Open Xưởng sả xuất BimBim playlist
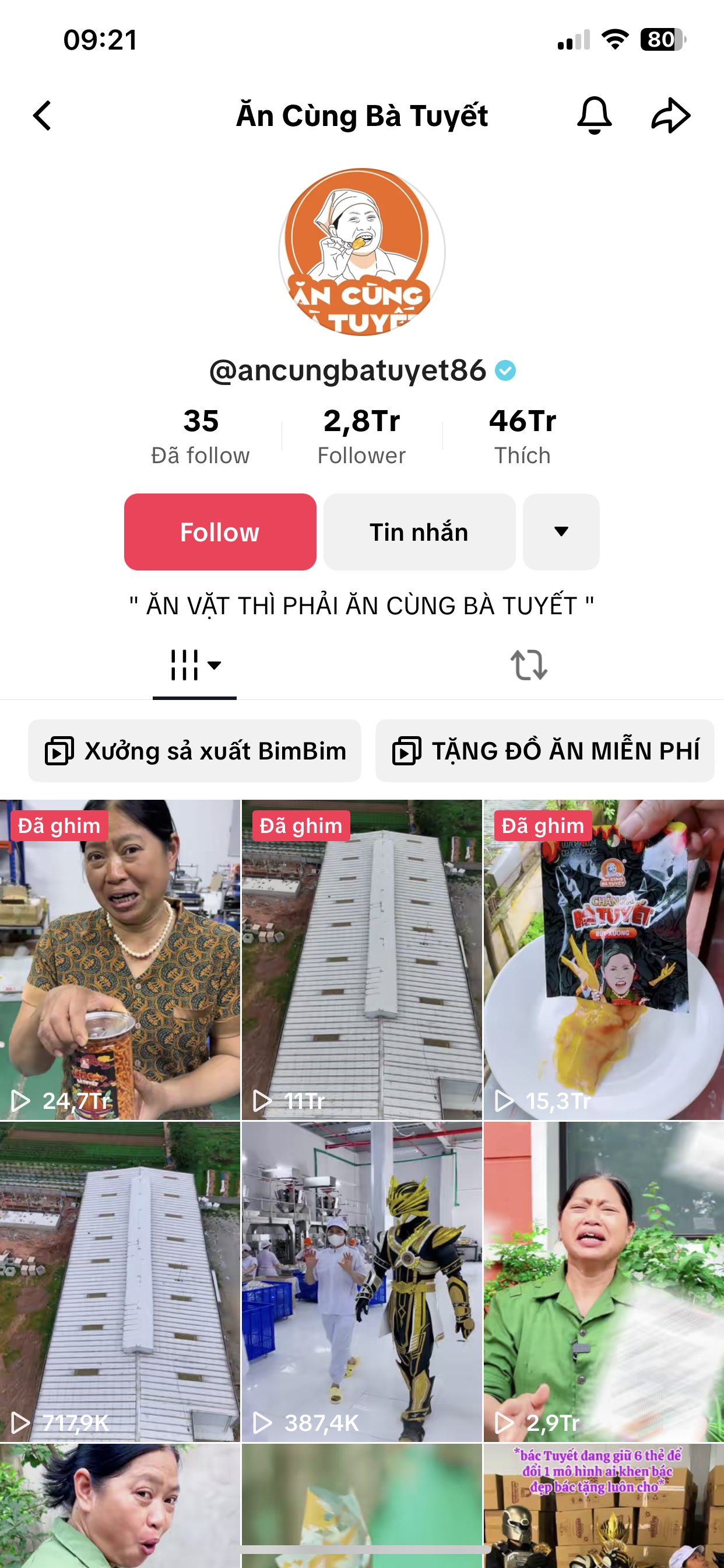Screen dimensions: 724x1568 coord(195,751)
